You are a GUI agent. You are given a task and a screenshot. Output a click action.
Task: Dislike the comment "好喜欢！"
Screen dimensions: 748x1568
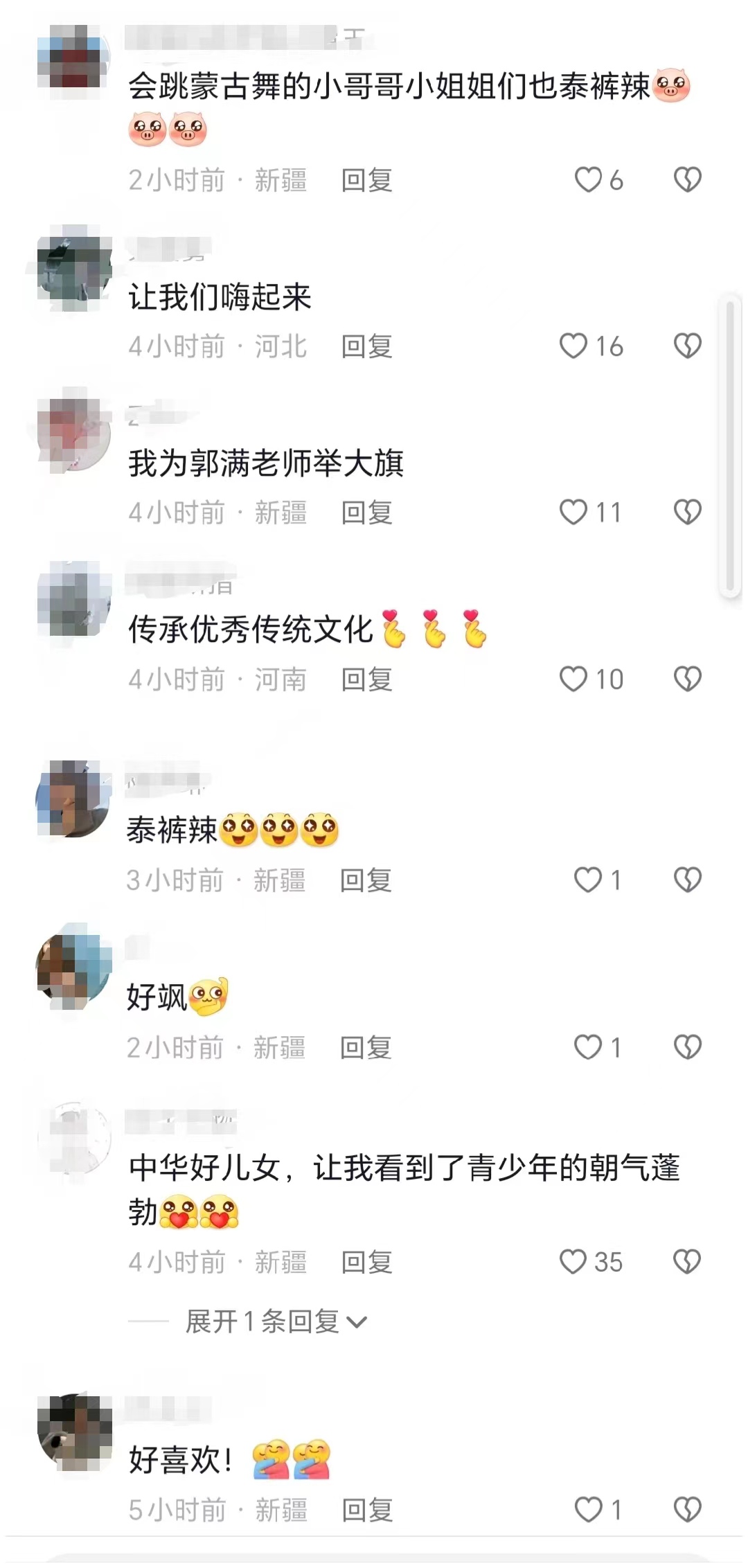tap(687, 1510)
